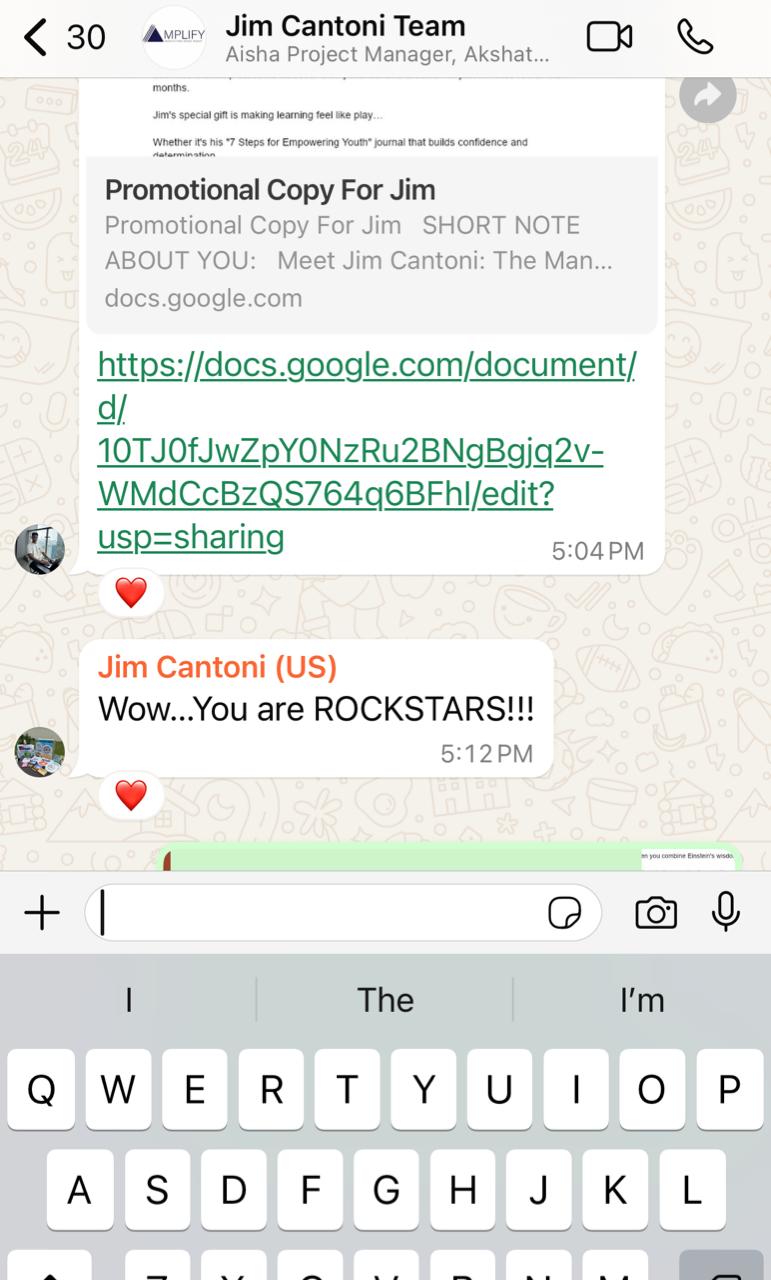771x1280 pixels.
Task: Focus the message text field
Action: [320, 912]
